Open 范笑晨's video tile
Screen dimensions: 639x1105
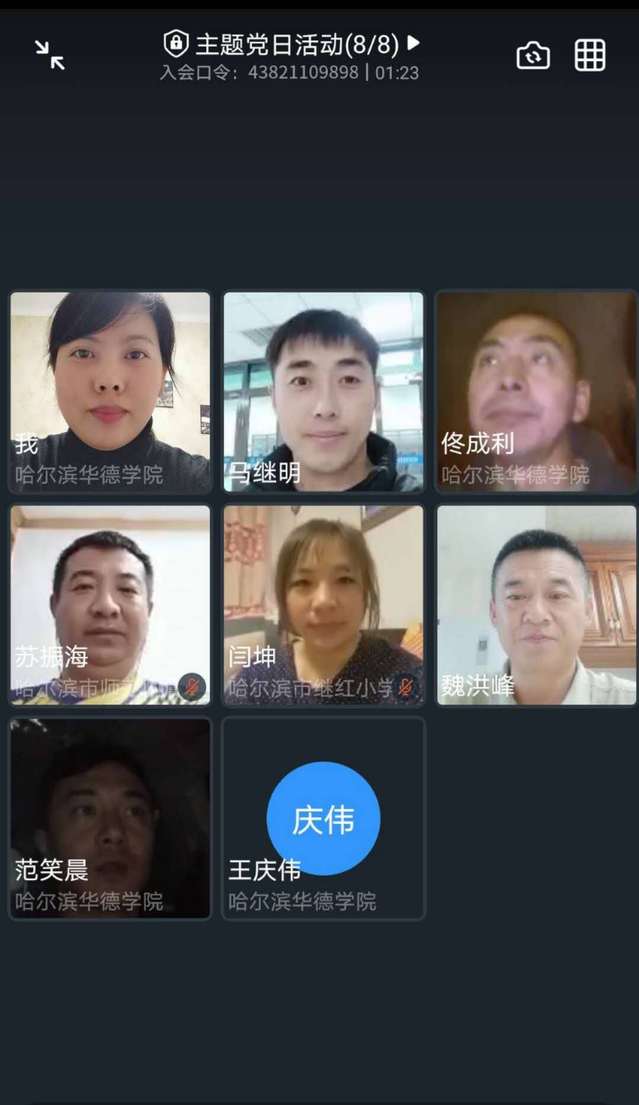click(x=110, y=817)
